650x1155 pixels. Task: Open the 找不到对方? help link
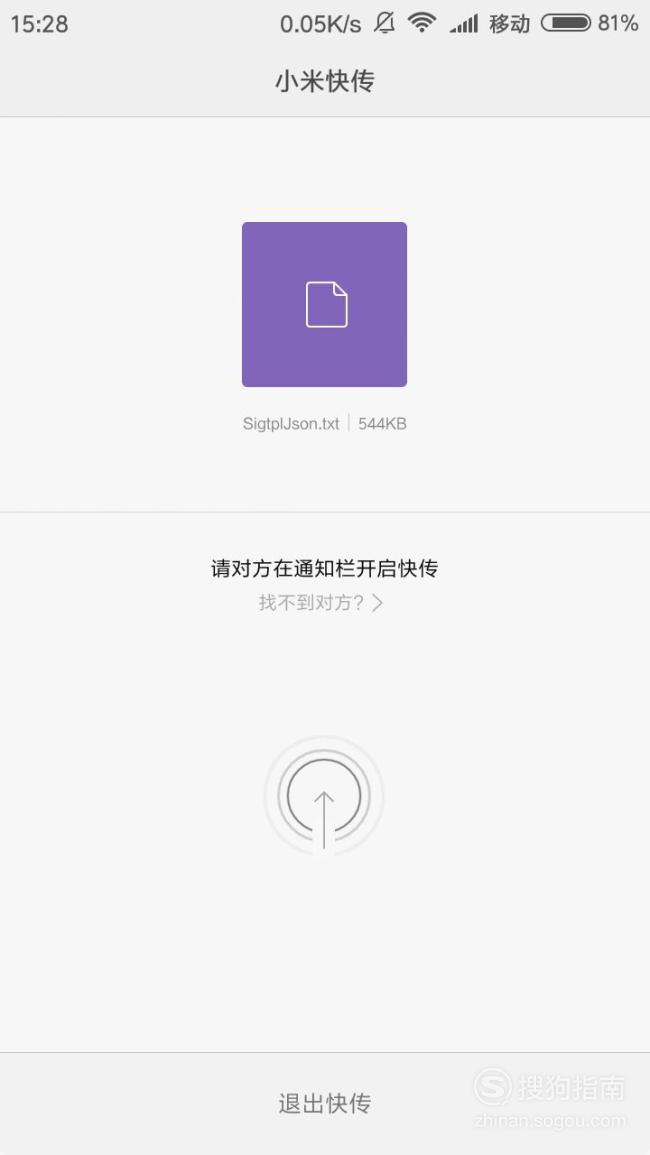(x=321, y=603)
